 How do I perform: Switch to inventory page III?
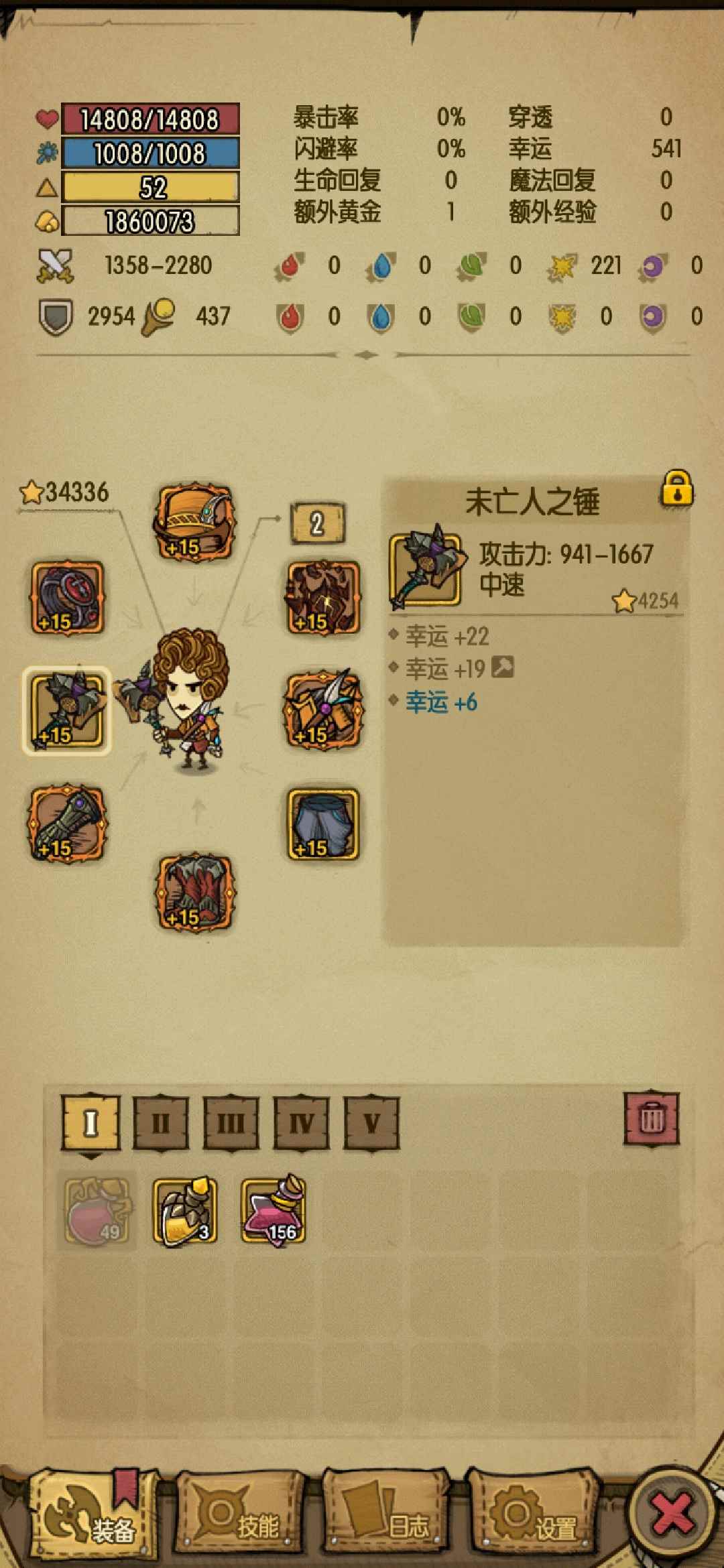231,1123
